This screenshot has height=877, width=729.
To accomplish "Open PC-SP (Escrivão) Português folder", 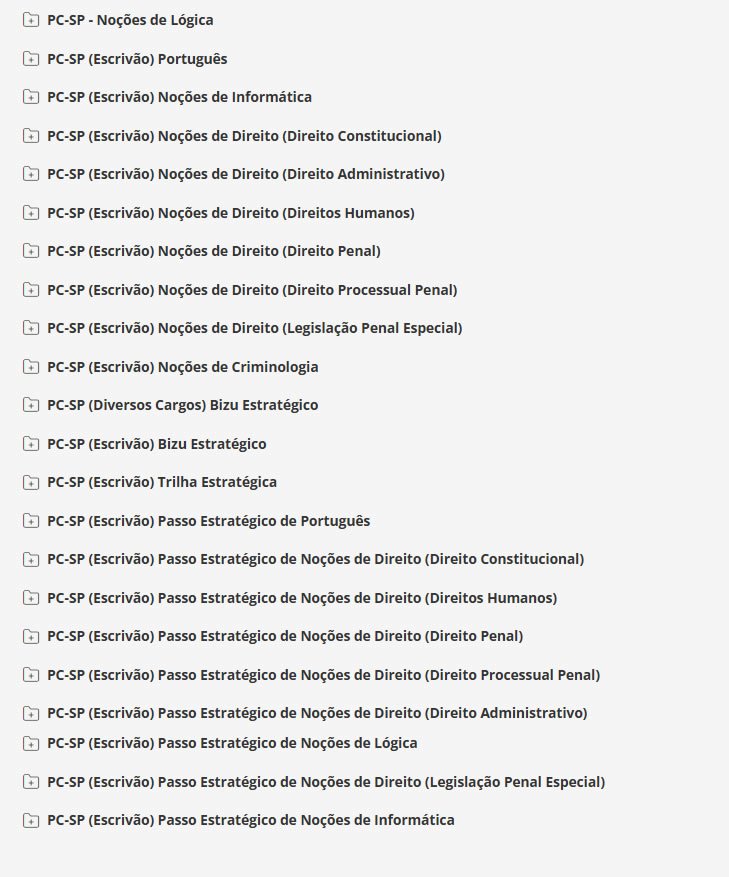I will pos(137,59).
